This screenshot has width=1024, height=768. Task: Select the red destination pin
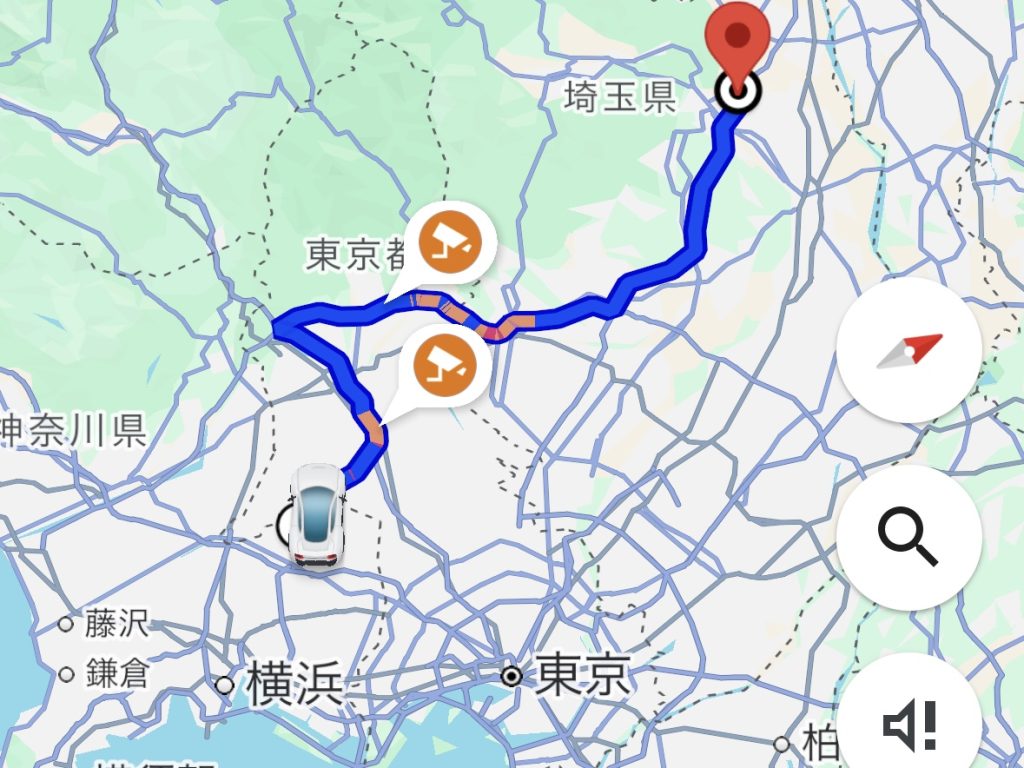738,38
